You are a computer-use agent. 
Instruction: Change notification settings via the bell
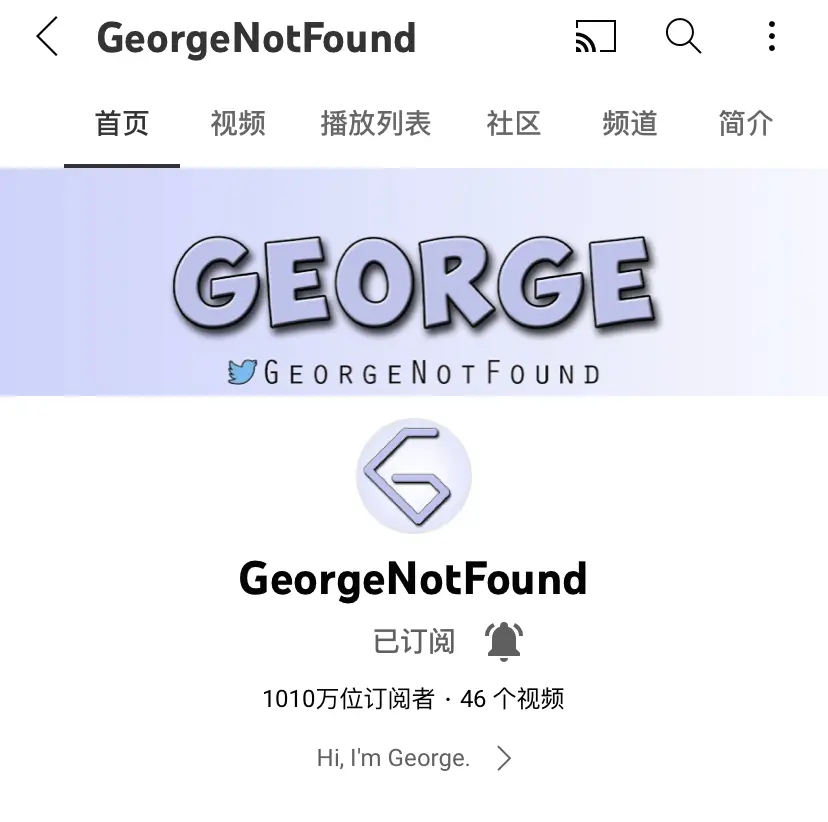[x=504, y=641]
